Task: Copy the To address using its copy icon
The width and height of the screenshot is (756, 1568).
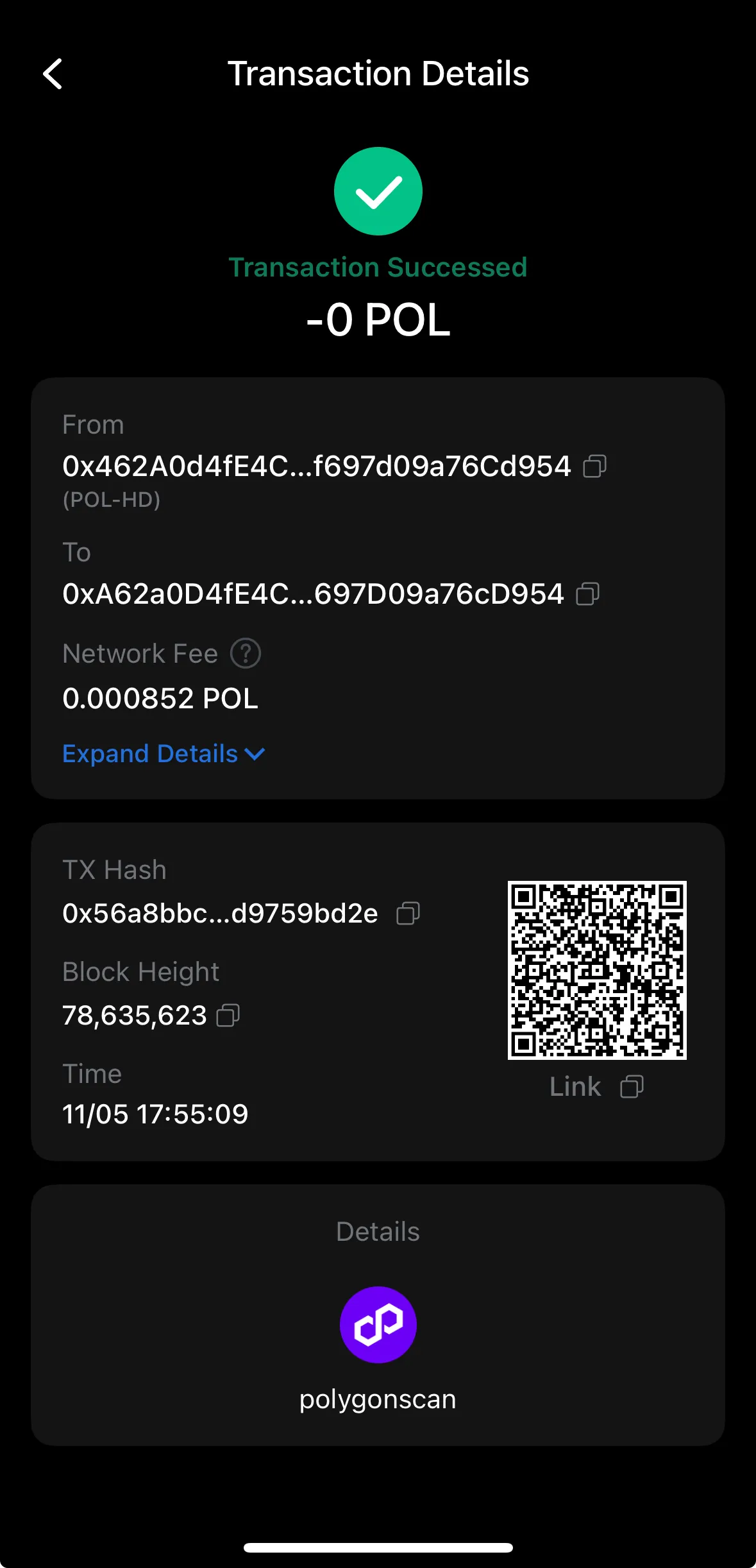Action: pyautogui.click(x=587, y=593)
